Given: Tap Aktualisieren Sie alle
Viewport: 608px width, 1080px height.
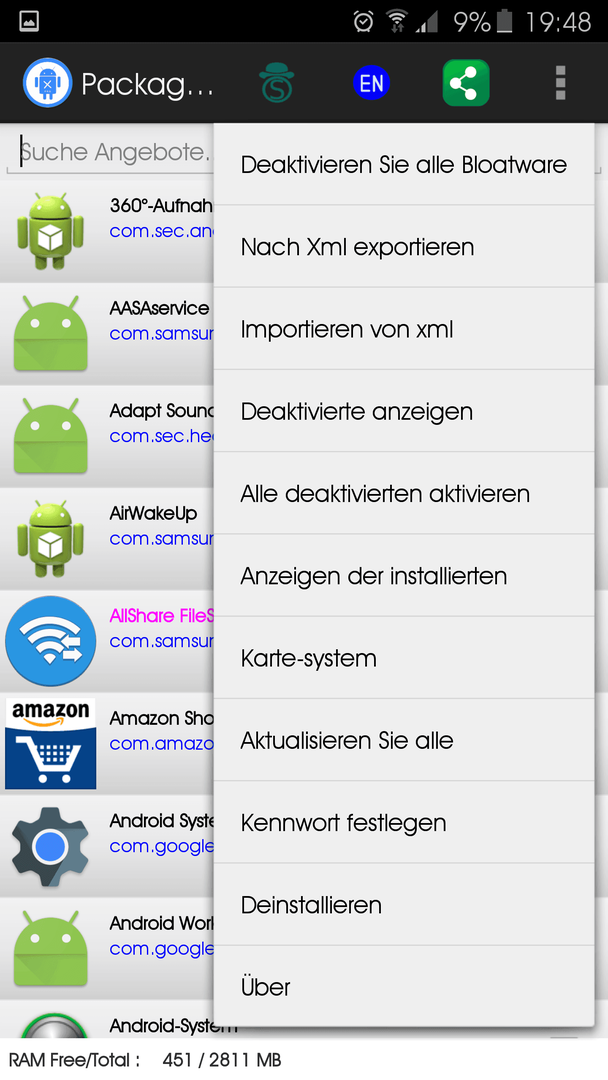Looking at the screenshot, I should click(x=404, y=740).
